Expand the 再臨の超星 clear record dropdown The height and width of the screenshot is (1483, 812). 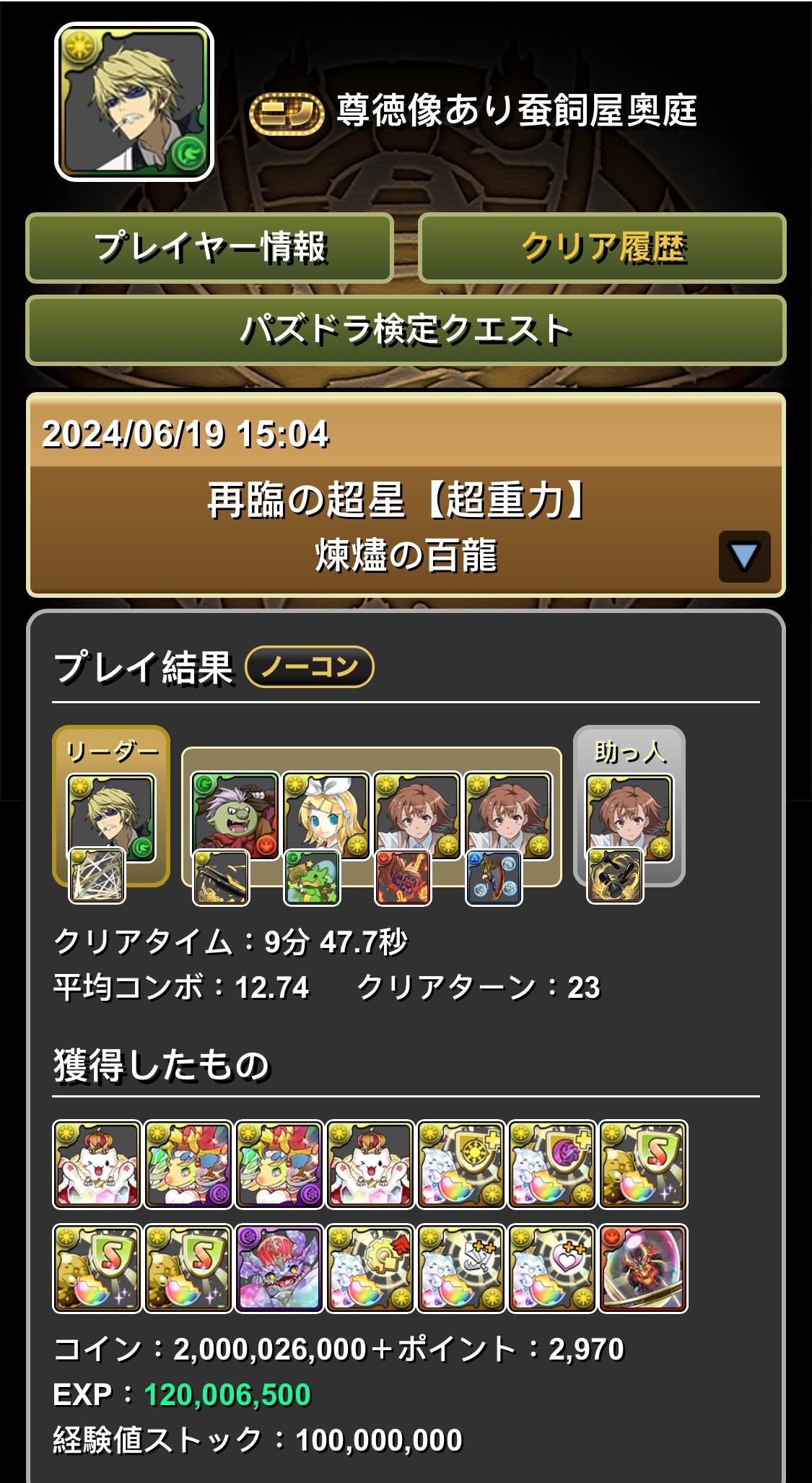click(x=744, y=557)
